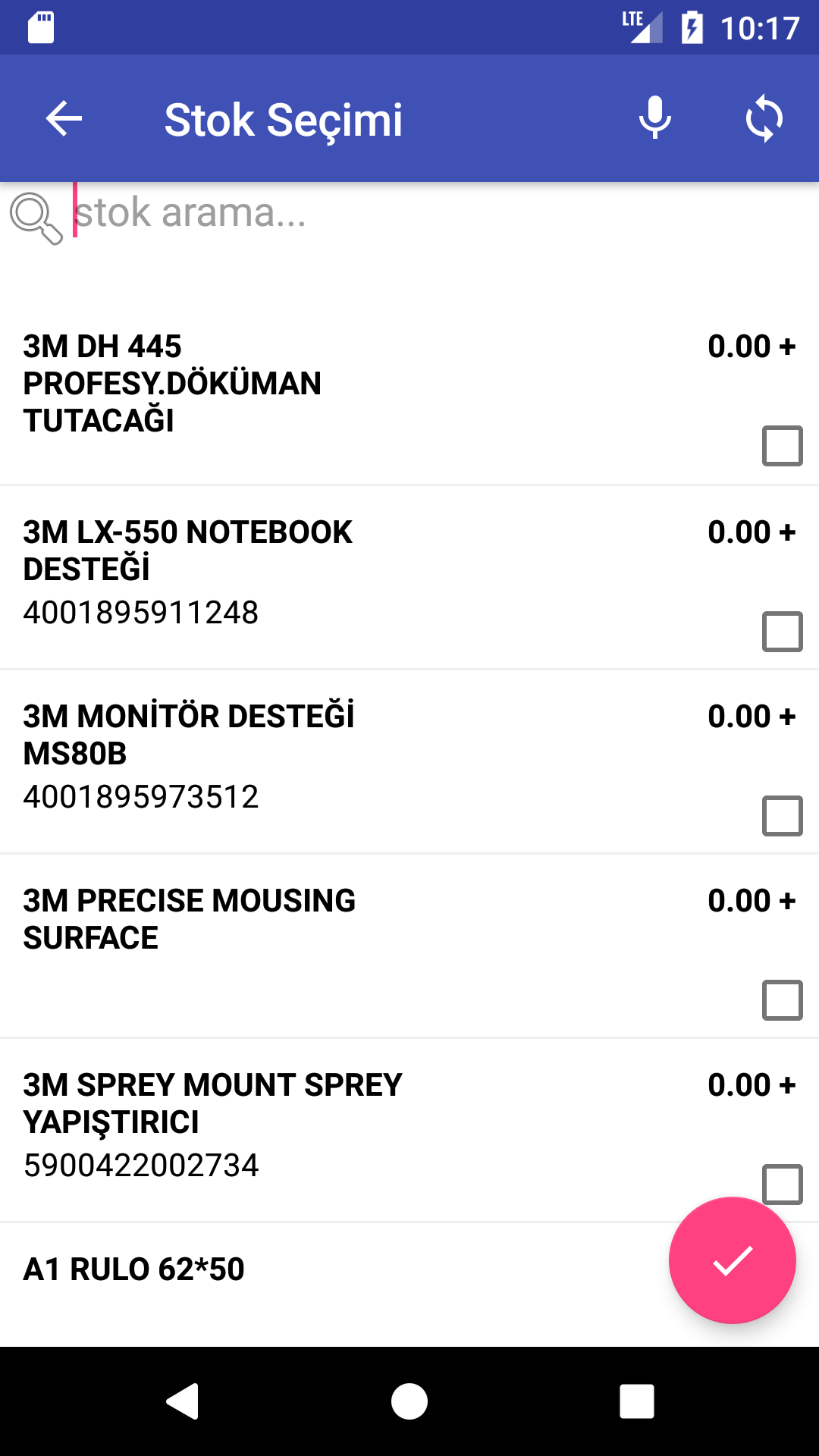819x1456 pixels.
Task: Check the box for 3M DH 445
Action: pyautogui.click(x=782, y=446)
